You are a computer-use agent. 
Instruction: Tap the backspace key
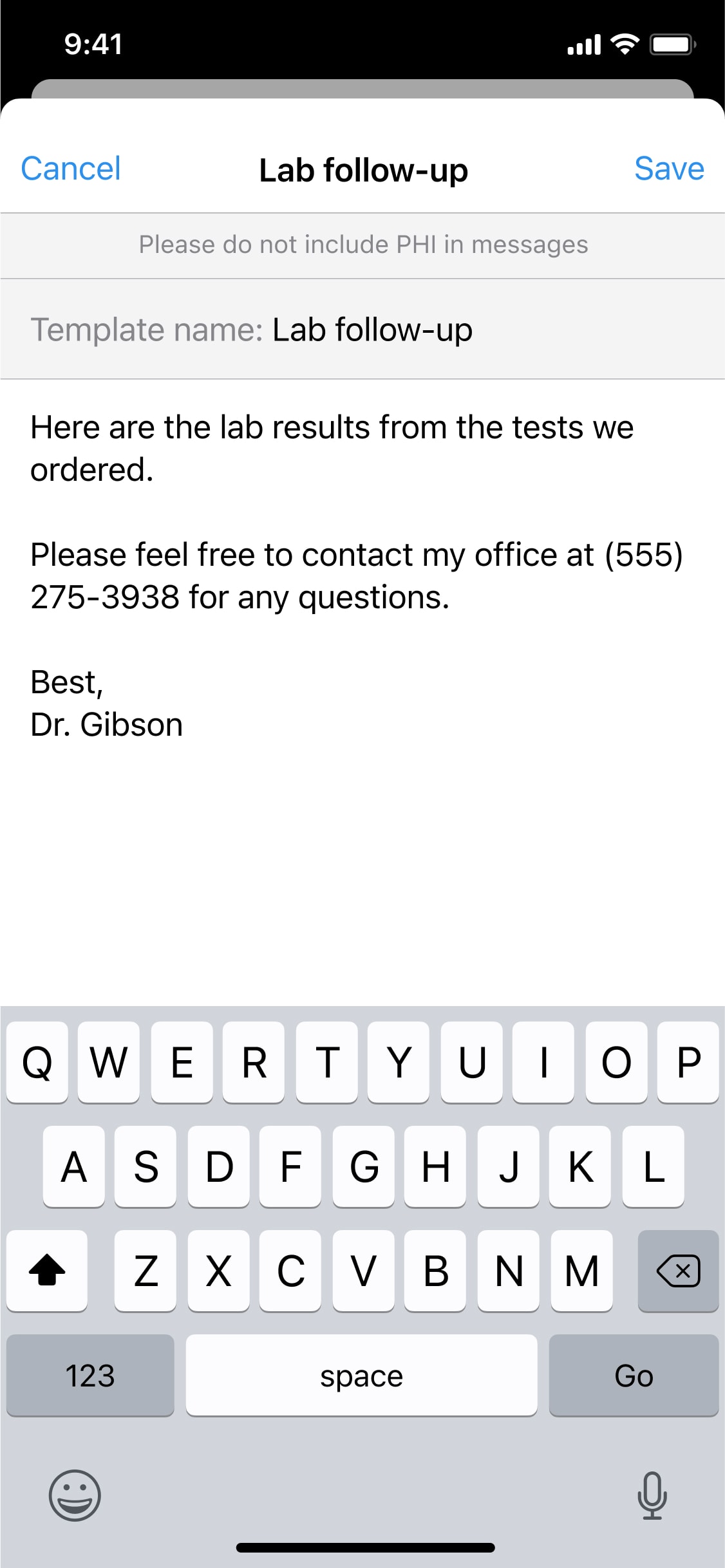[x=678, y=1271]
